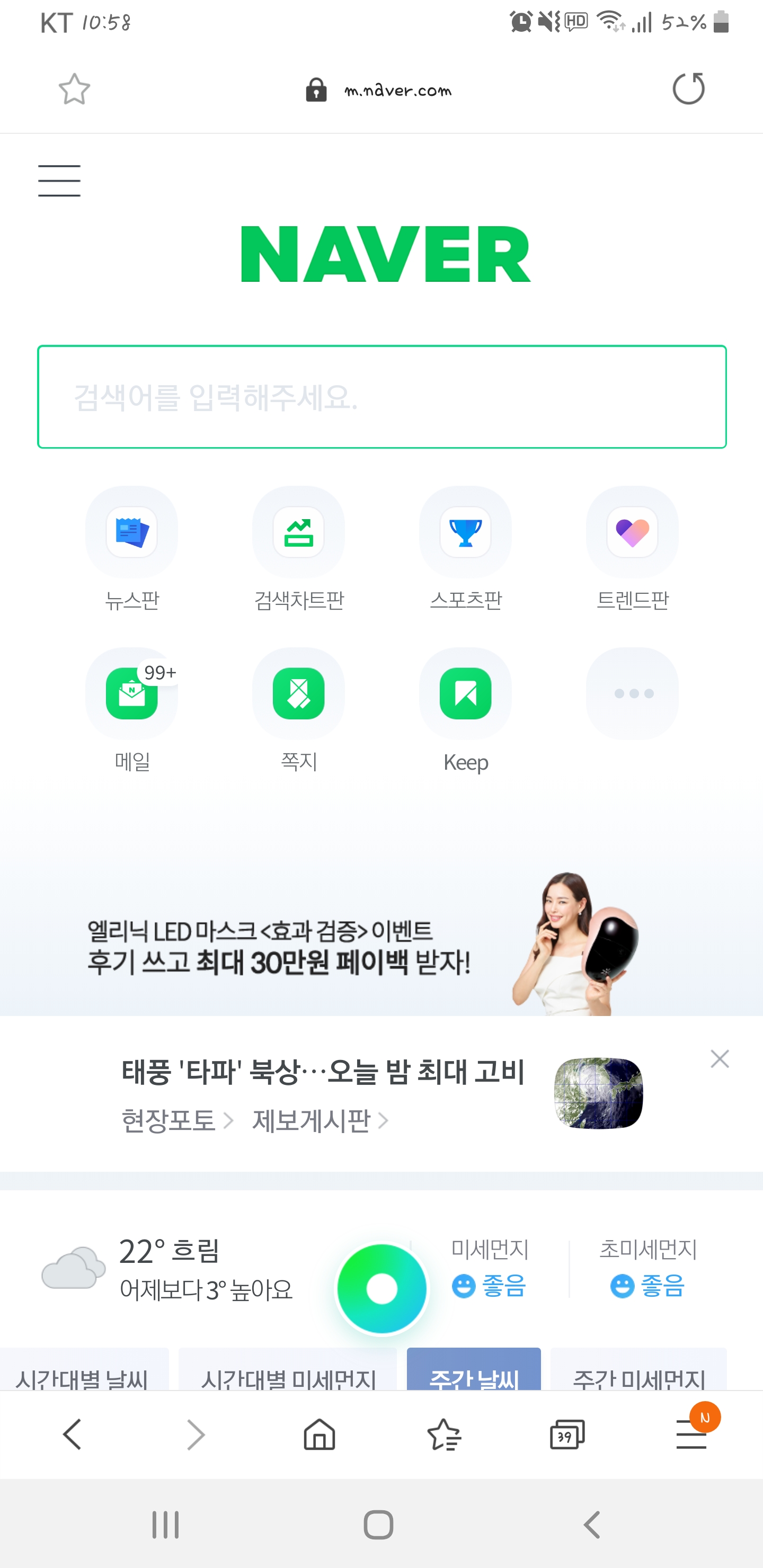Show more shortcuts with the three-dots button
Image resolution: width=763 pixels, height=1568 pixels.
click(x=633, y=693)
